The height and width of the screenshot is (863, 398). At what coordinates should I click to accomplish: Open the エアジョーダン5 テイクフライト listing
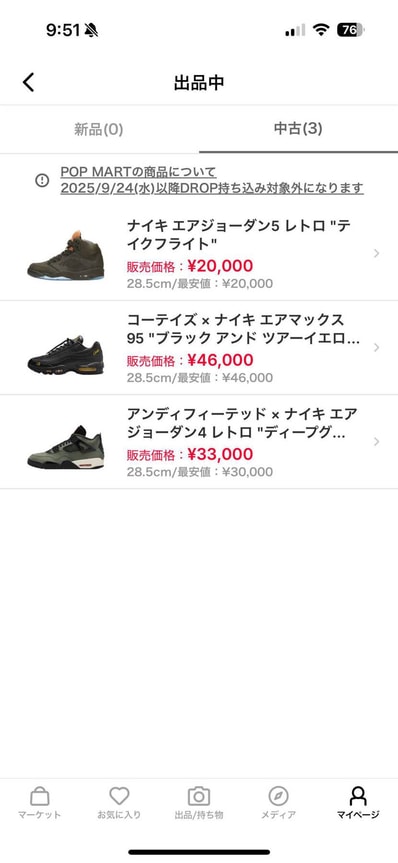(199, 254)
